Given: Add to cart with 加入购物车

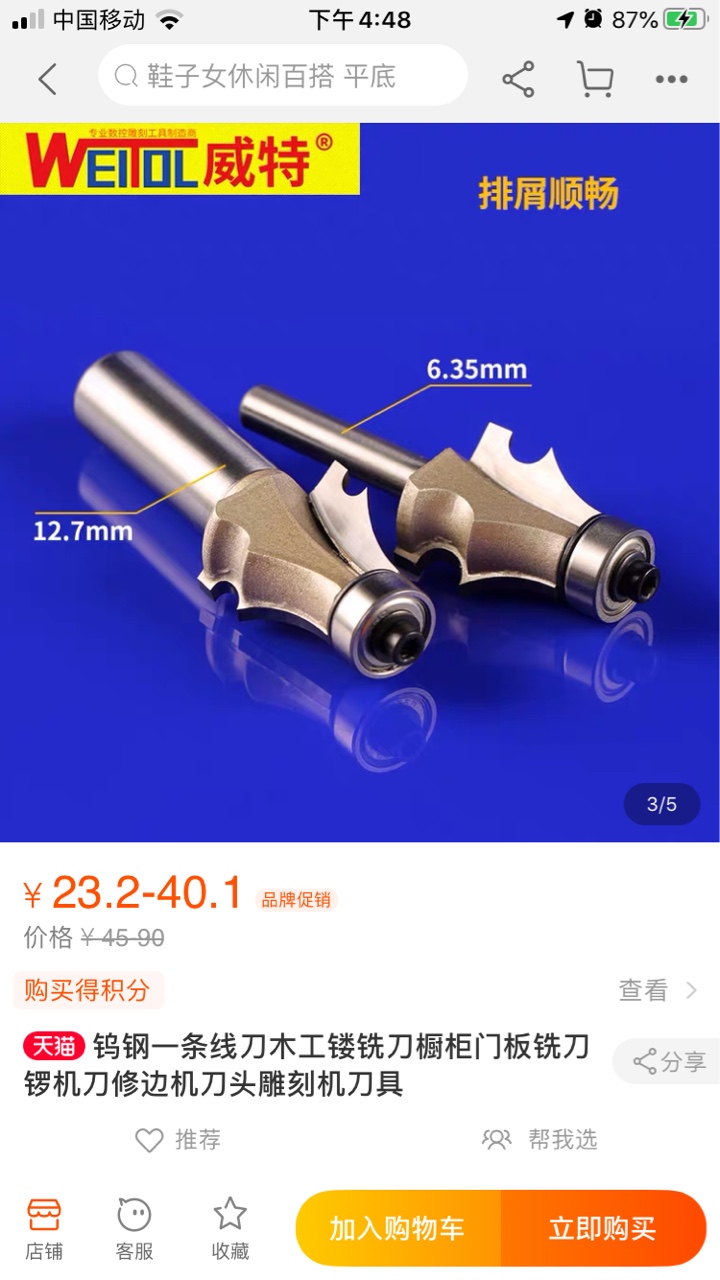Looking at the screenshot, I should 398,1228.
